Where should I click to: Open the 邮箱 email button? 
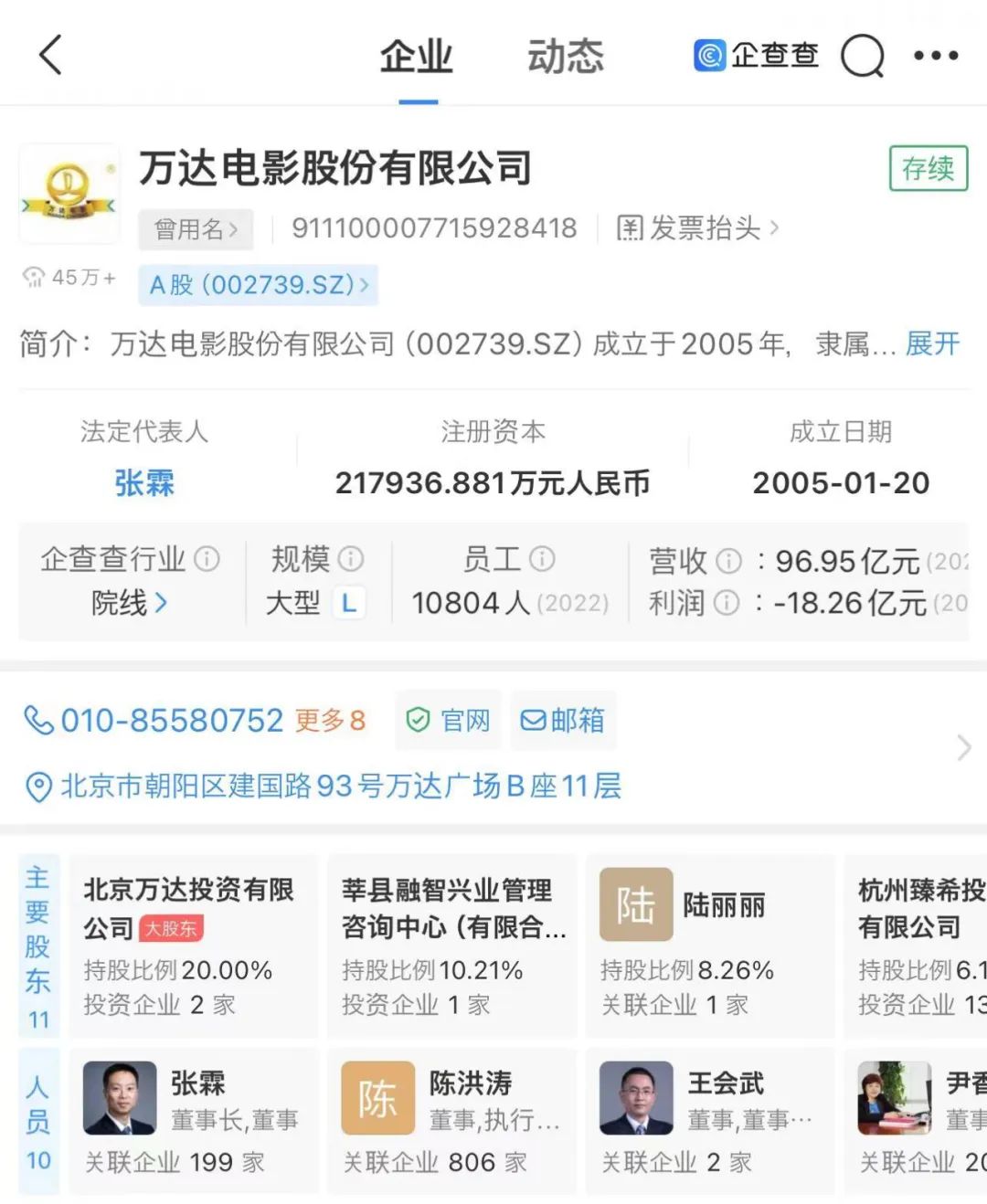point(563,721)
